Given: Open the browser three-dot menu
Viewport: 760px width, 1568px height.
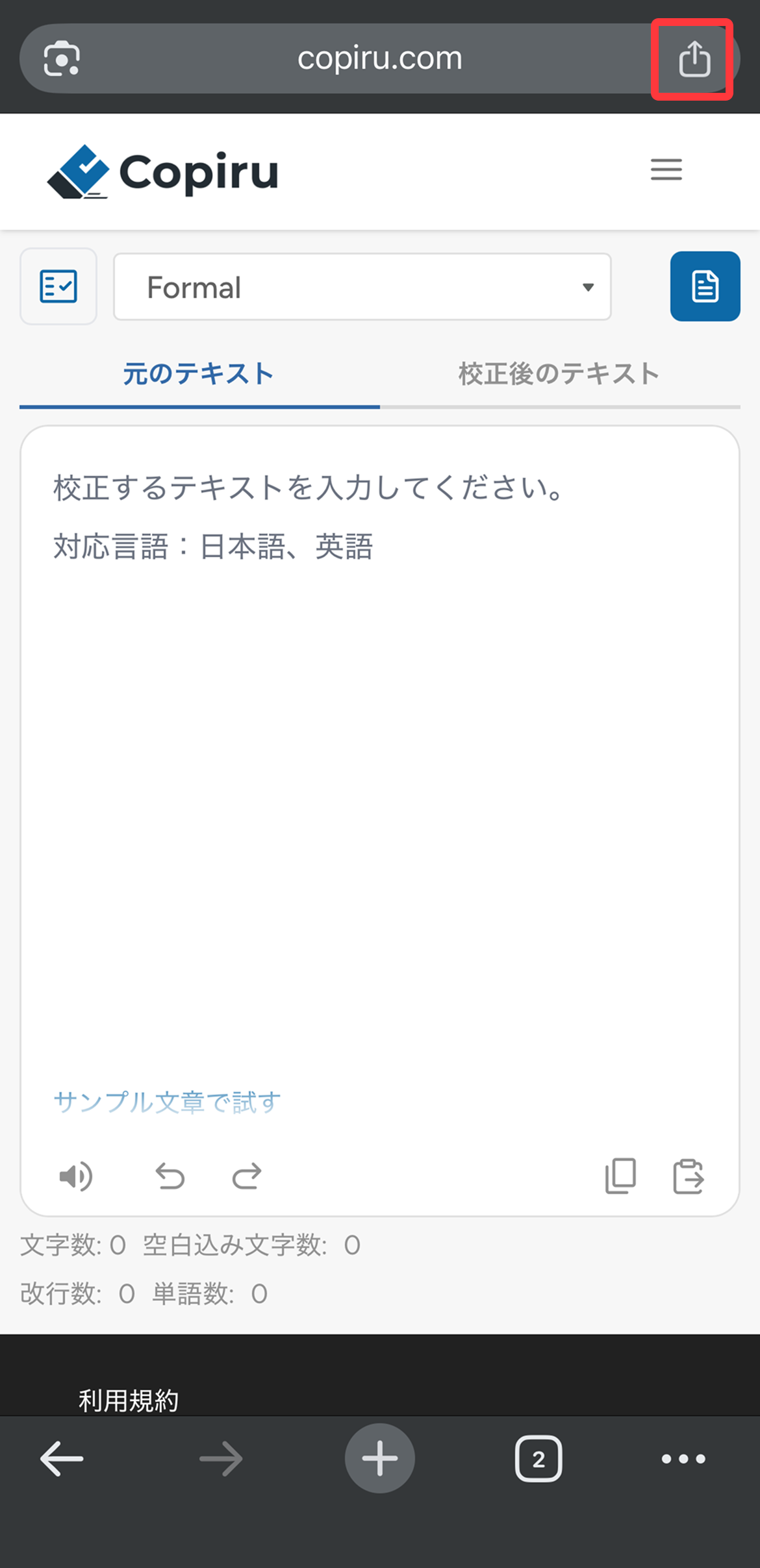Looking at the screenshot, I should (x=683, y=1459).
